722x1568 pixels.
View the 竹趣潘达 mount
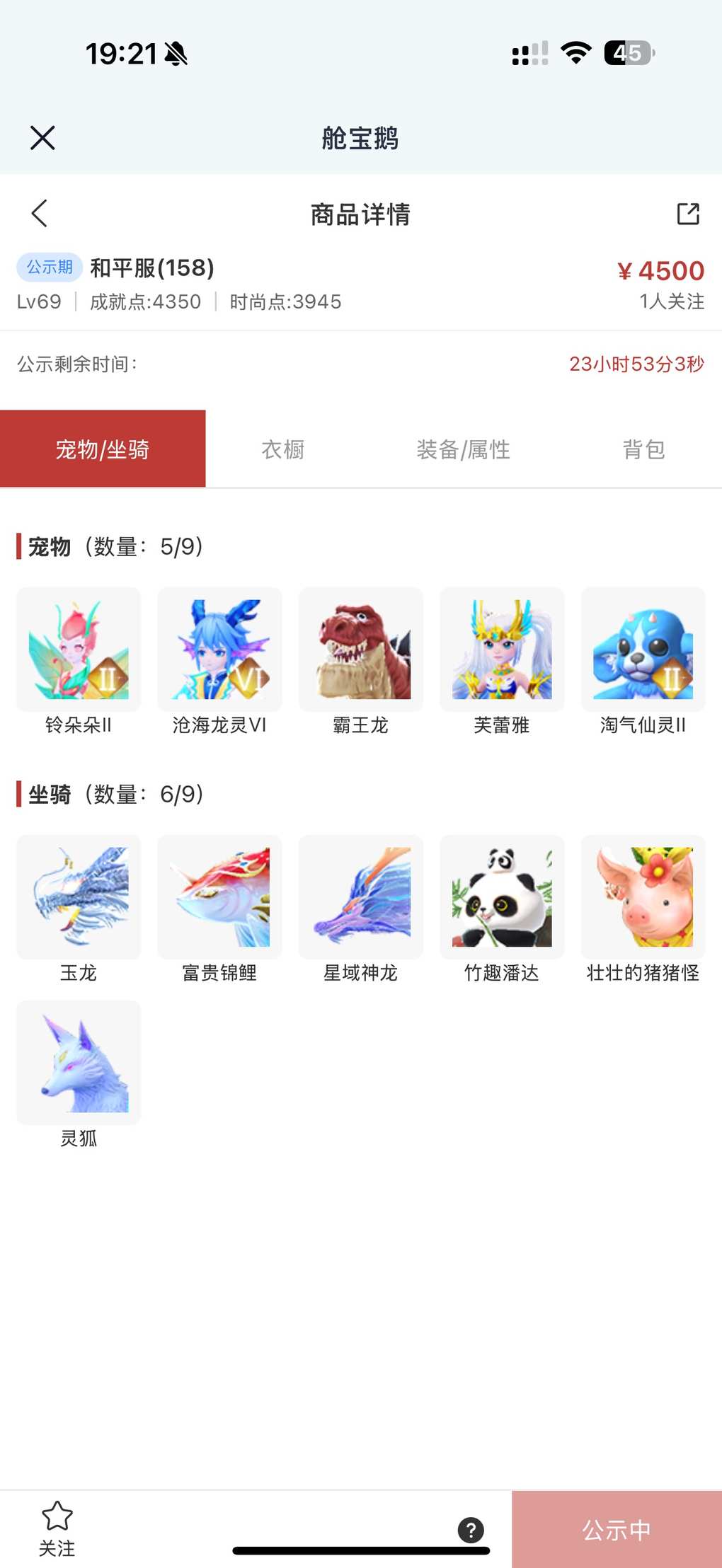coord(502,897)
